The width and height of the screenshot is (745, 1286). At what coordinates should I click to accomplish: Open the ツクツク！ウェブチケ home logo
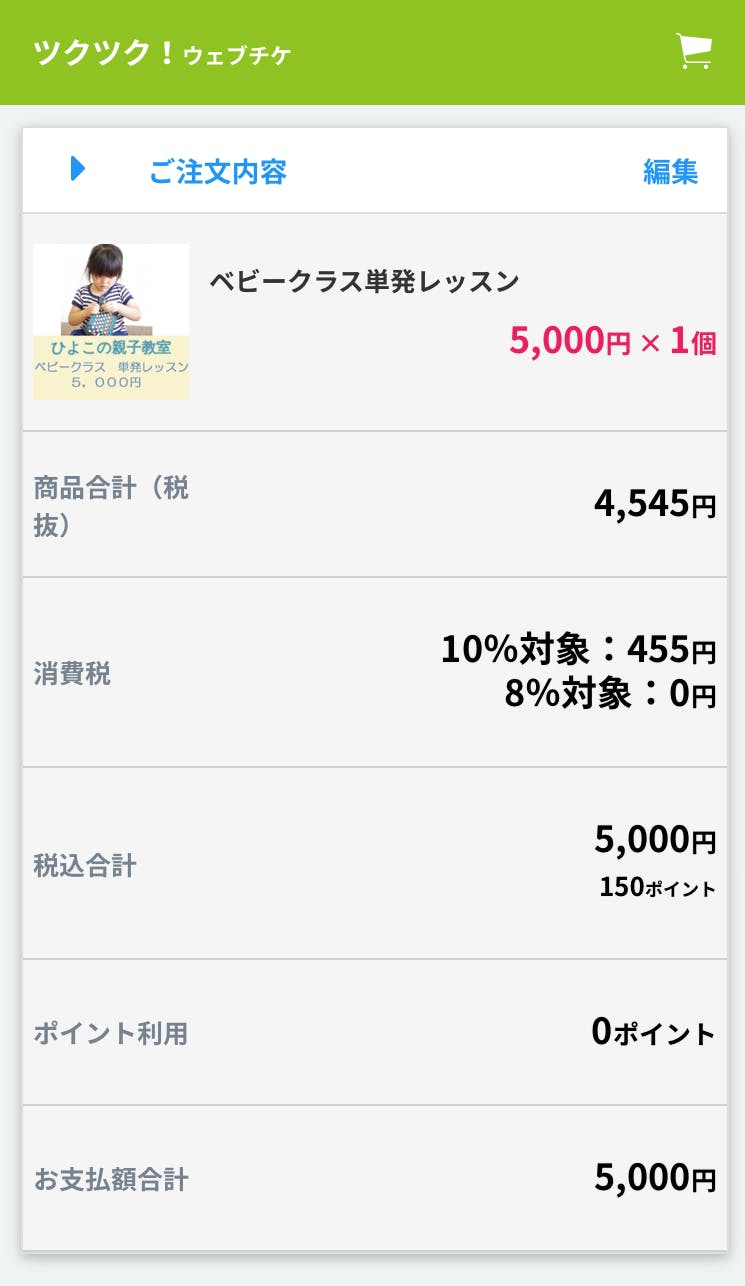pyautogui.click(x=162, y=52)
